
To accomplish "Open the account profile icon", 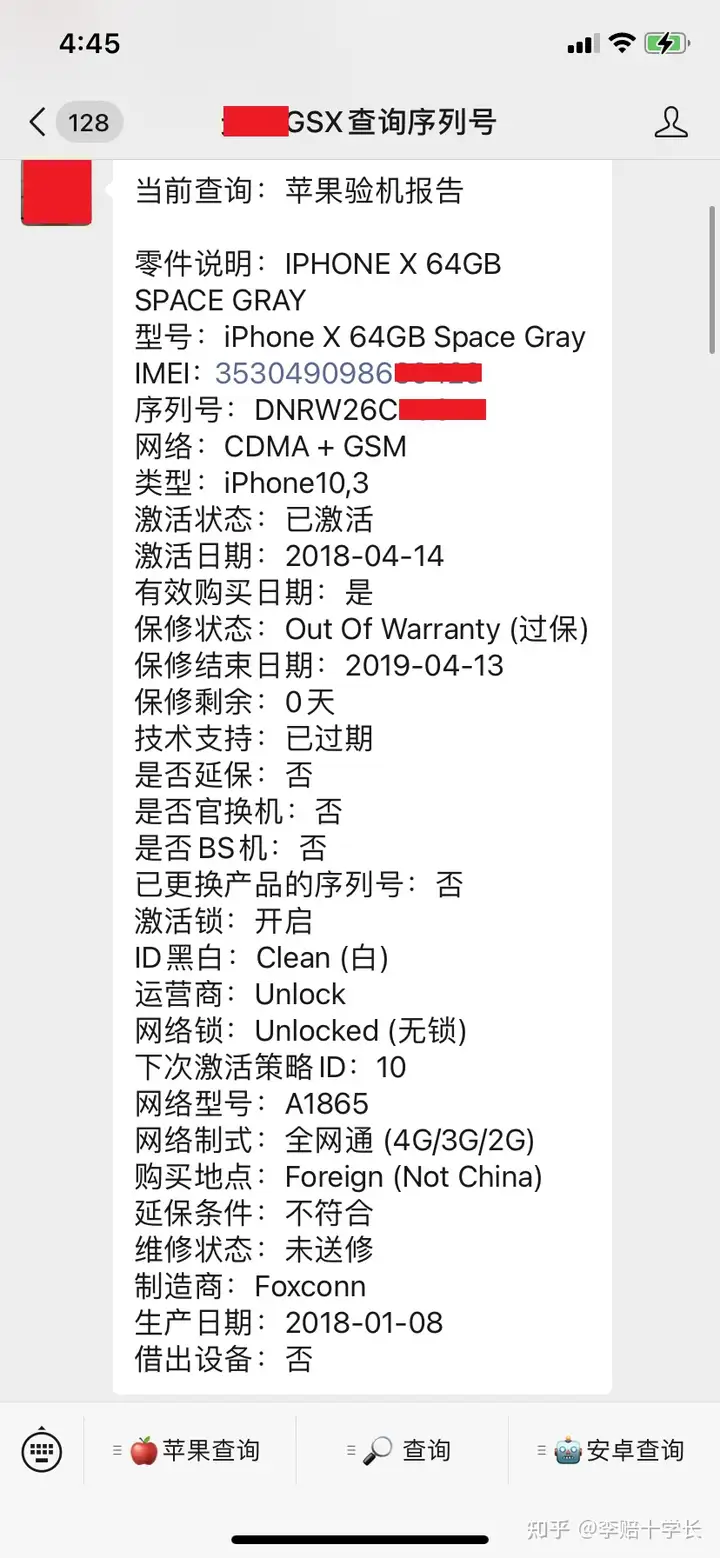I will (x=671, y=122).
